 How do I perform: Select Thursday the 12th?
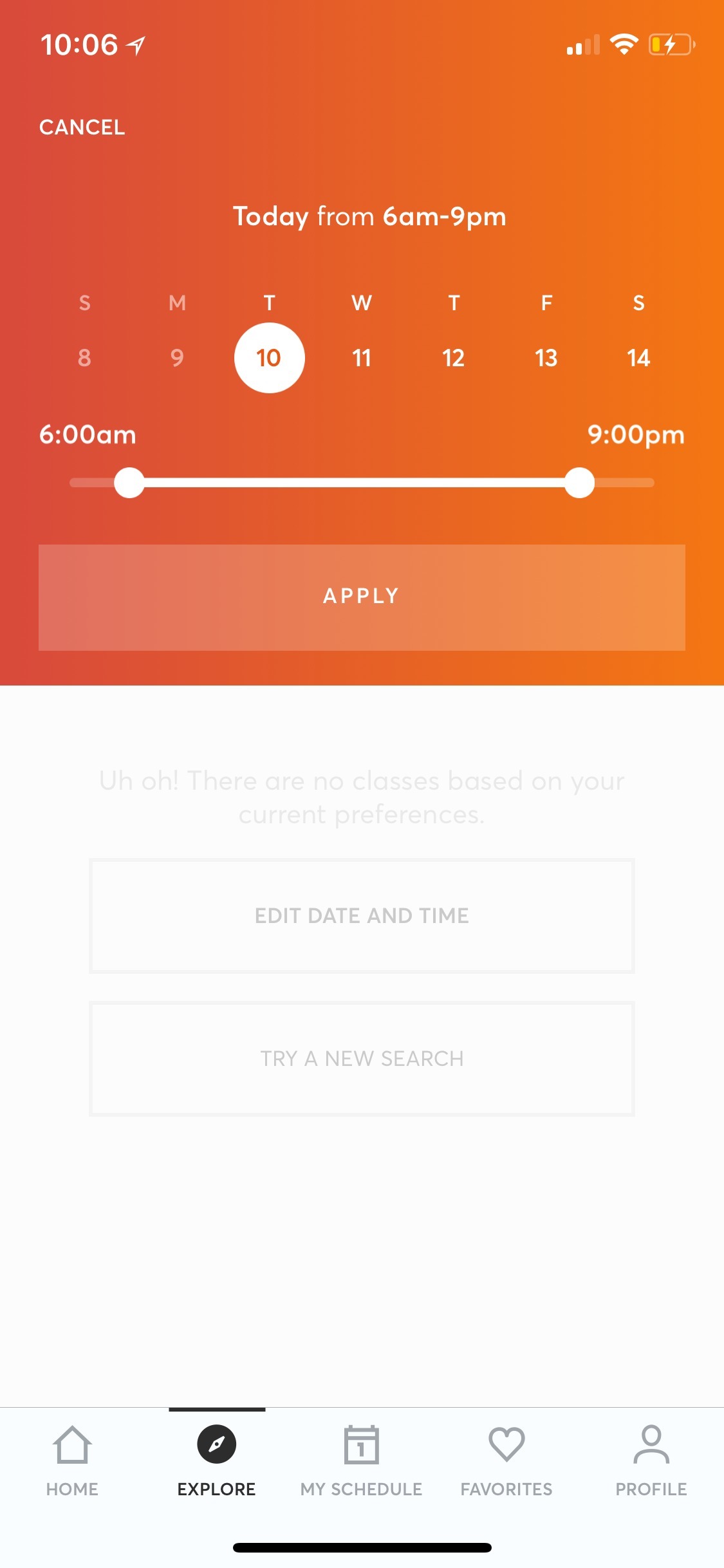pos(453,358)
